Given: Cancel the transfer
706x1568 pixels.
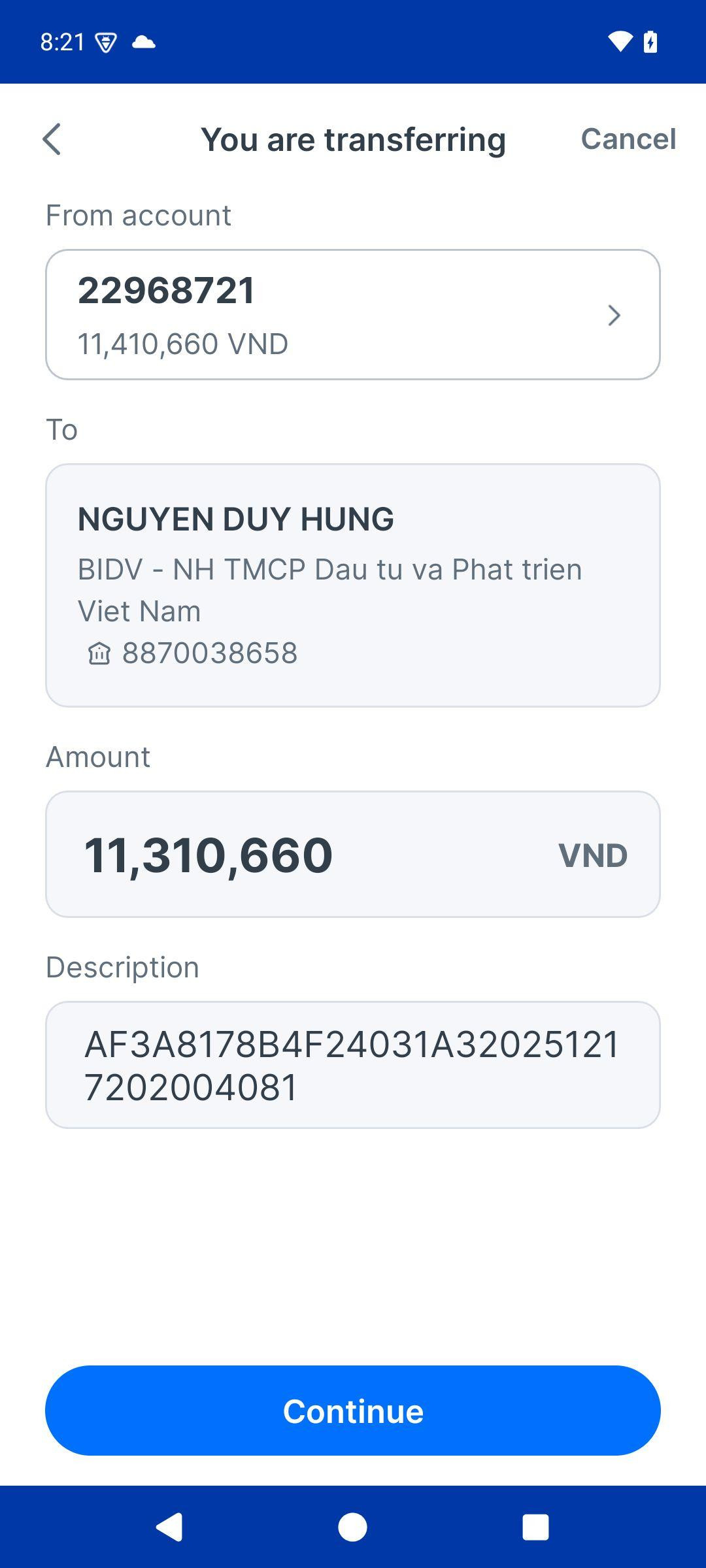Looking at the screenshot, I should coord(628,139).
